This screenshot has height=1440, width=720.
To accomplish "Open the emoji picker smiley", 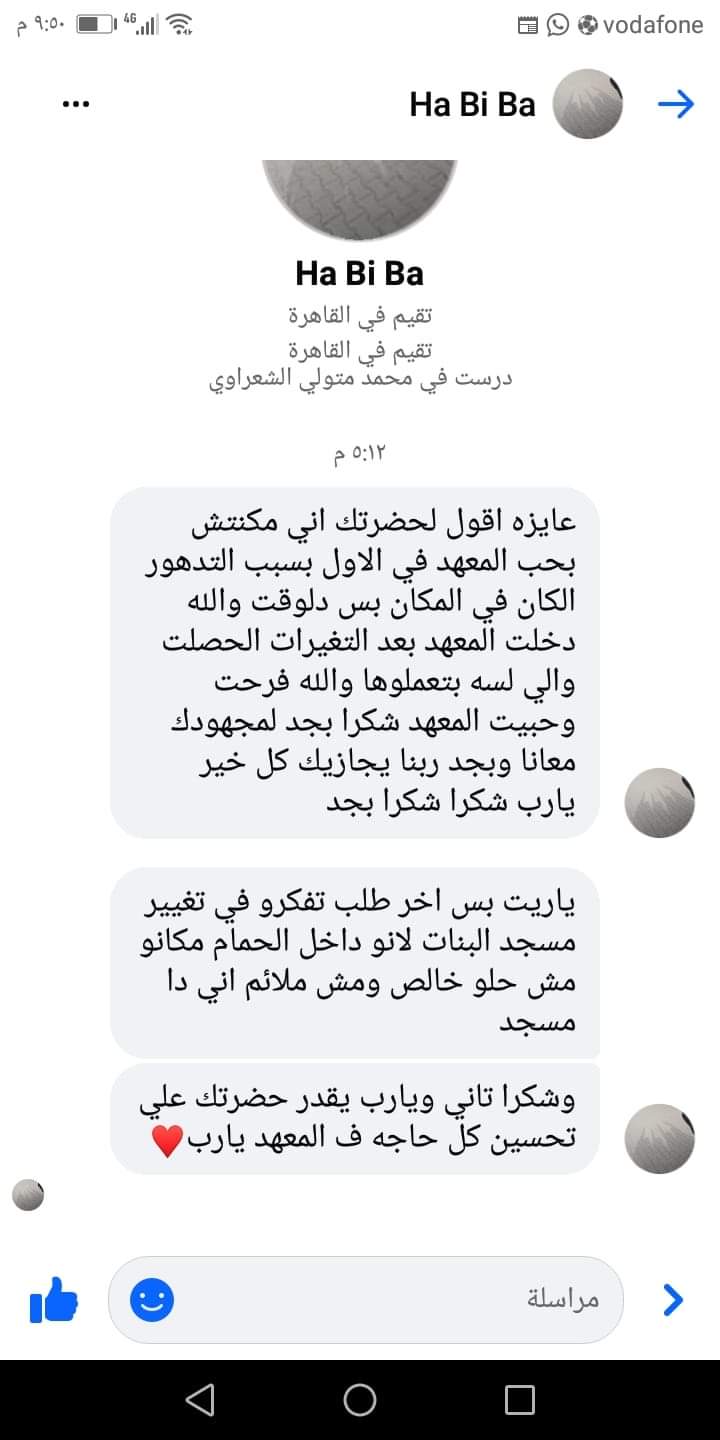I will pos(152,1300).
